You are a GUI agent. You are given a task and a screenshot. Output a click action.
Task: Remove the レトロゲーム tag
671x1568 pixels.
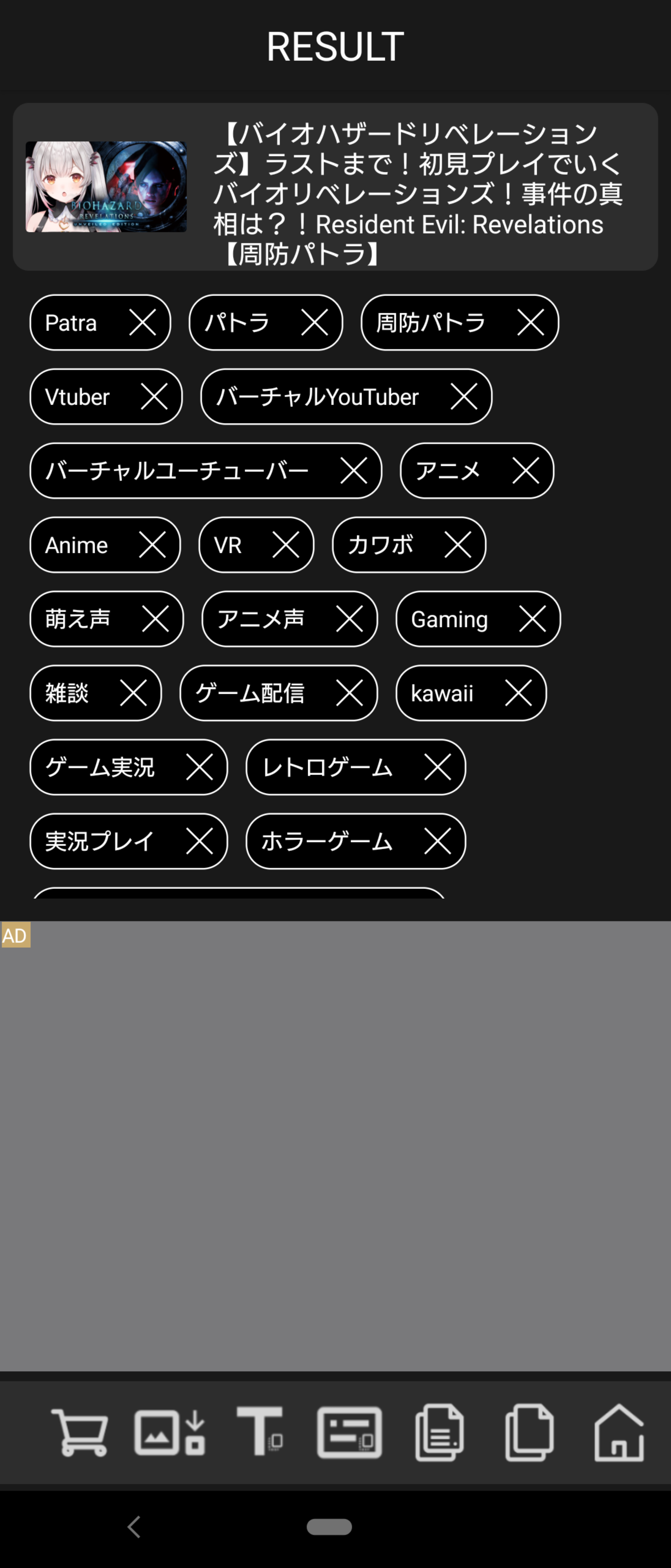point(438,767)
